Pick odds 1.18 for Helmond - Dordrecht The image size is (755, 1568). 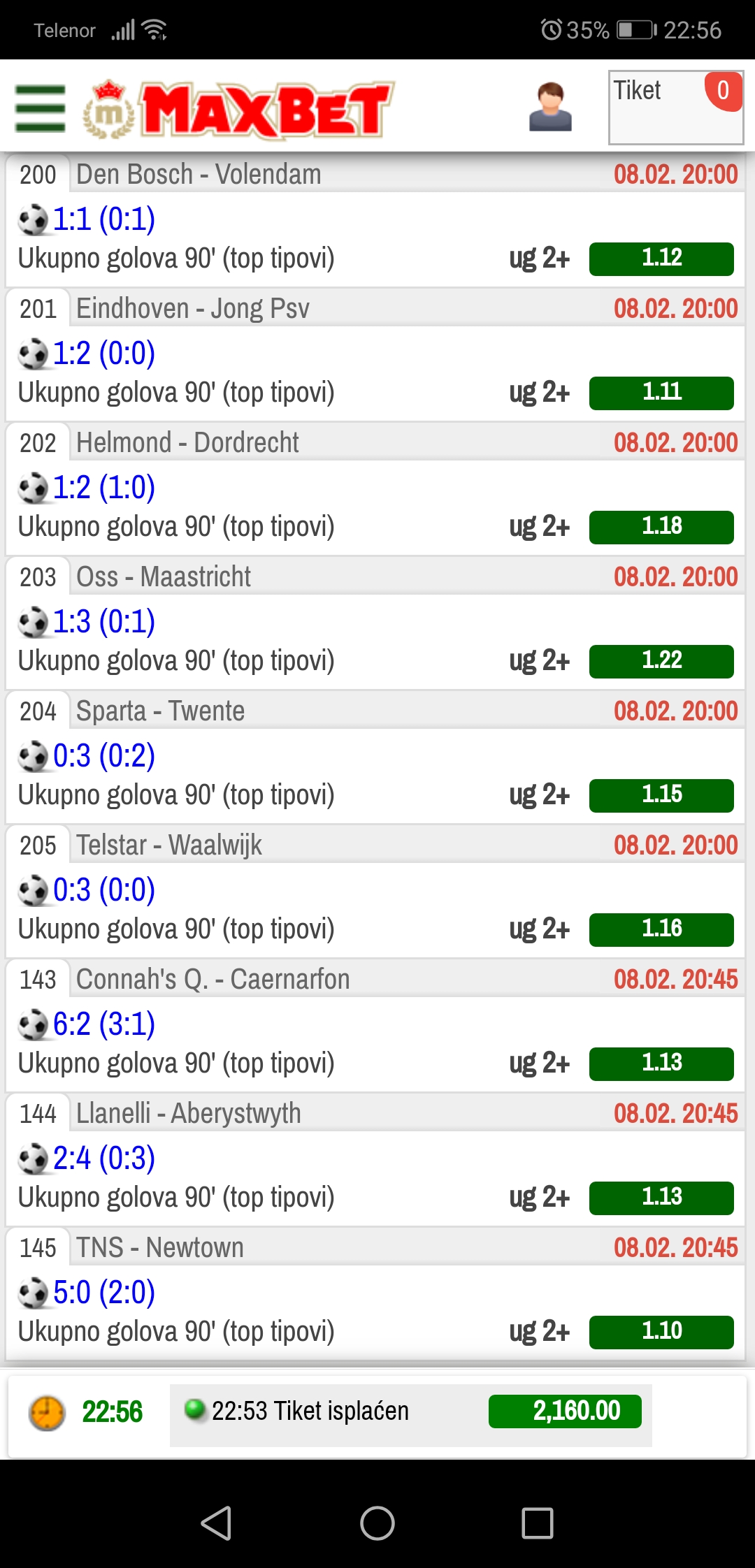click(661, 527)
